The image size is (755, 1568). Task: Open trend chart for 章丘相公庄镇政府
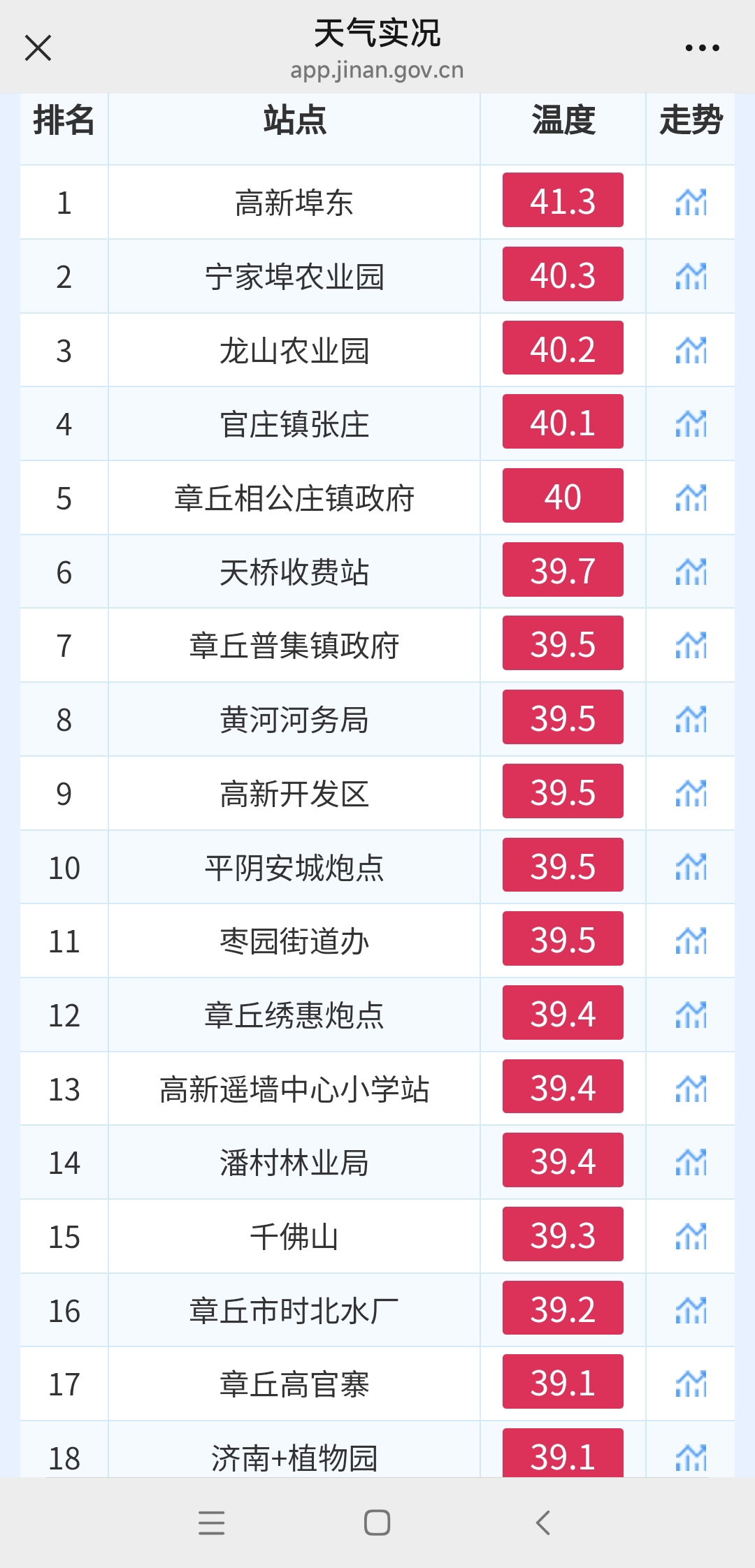(691, 498)
